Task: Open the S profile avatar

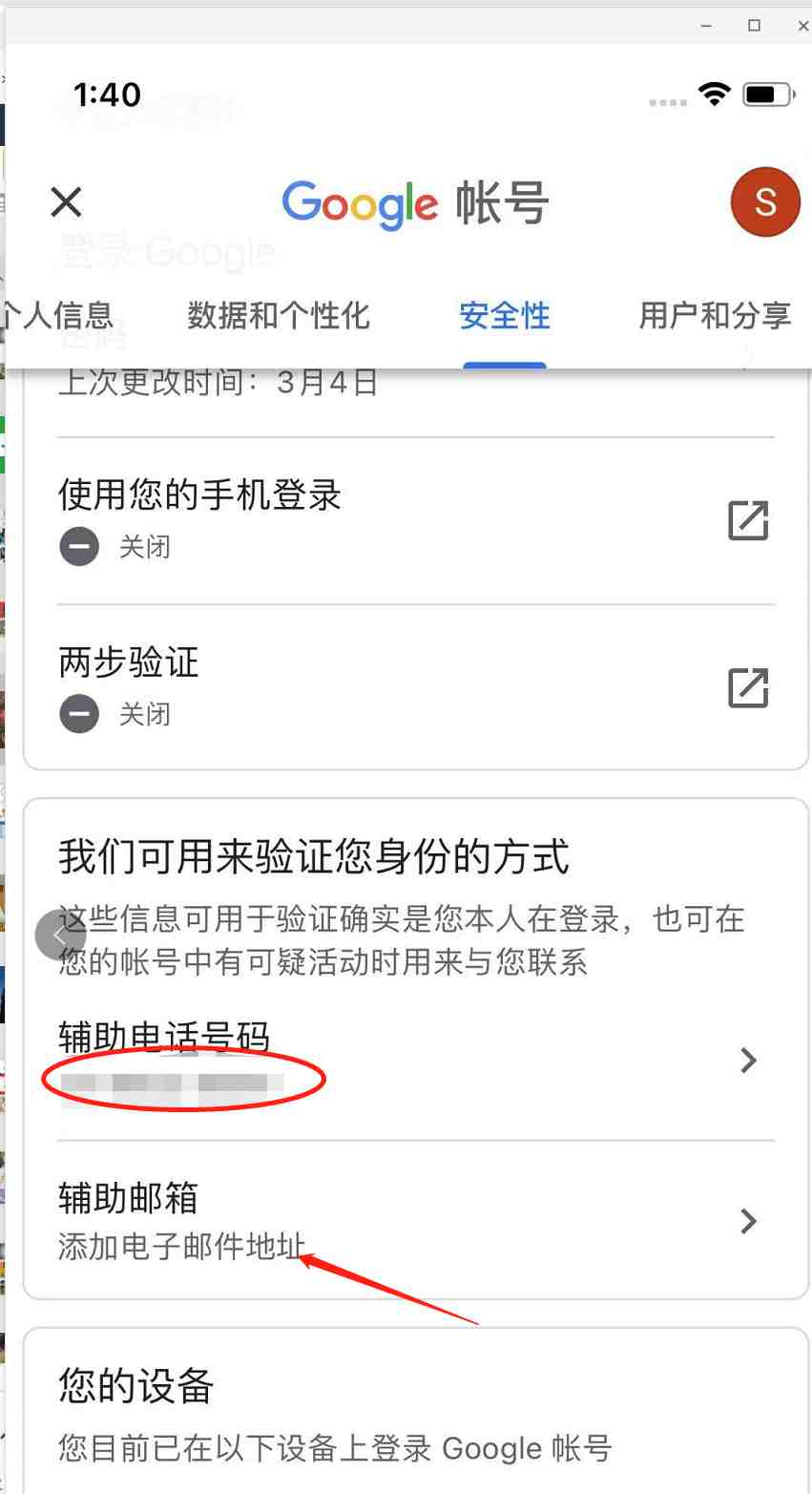Action: tap(764, 202)
